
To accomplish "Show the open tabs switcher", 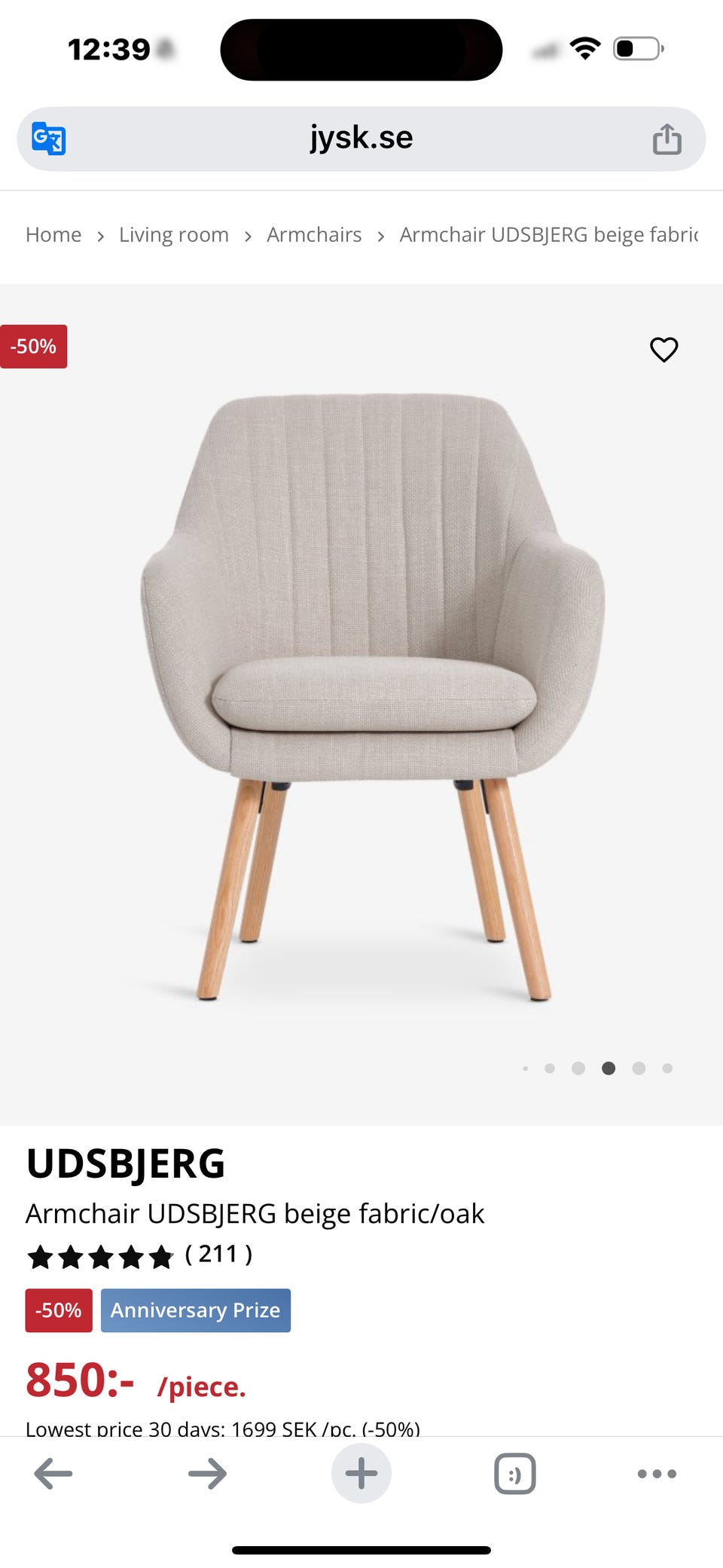I will [515, 1474].
